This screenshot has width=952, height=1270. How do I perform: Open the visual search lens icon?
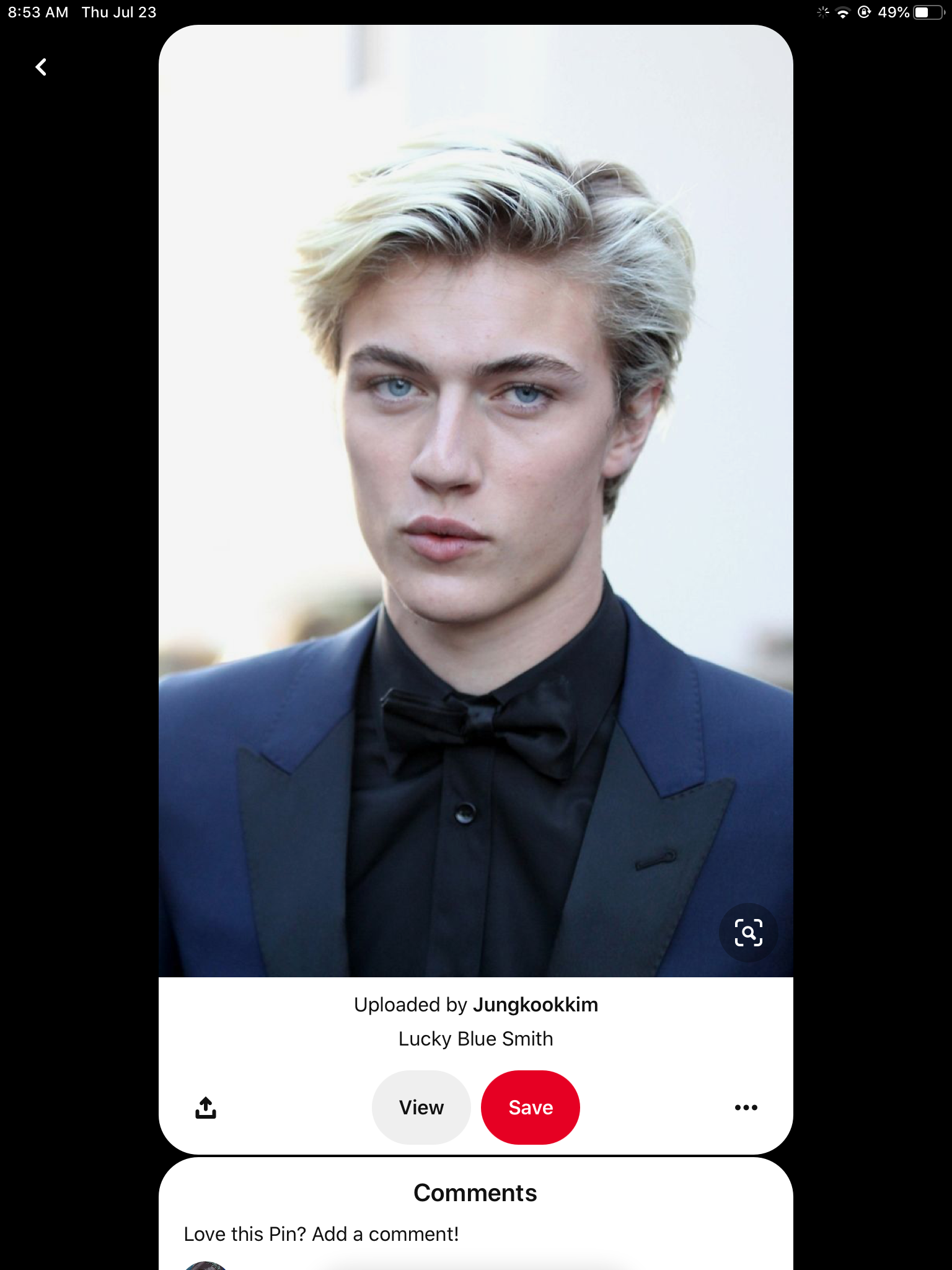tap(748, 933)
